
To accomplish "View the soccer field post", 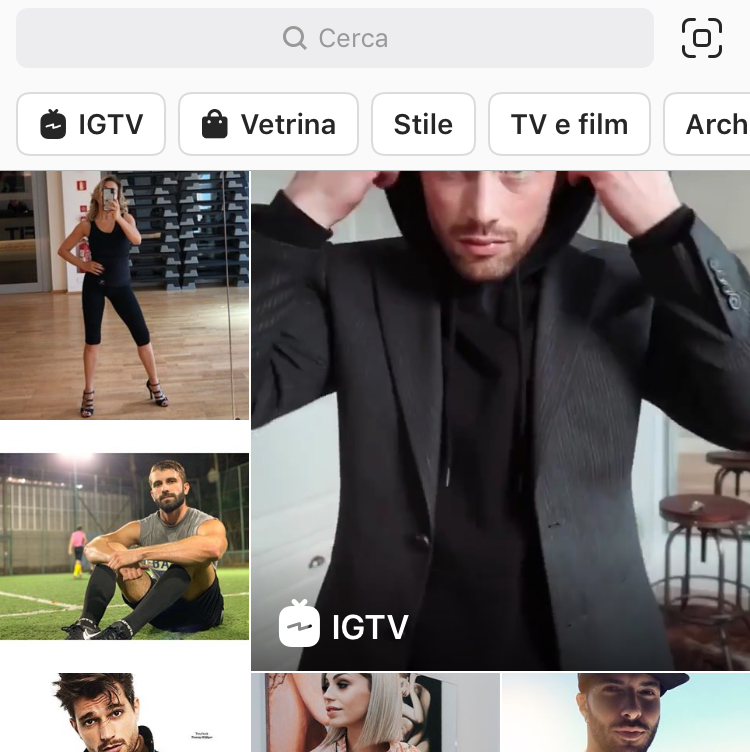I will pos(124,546).
